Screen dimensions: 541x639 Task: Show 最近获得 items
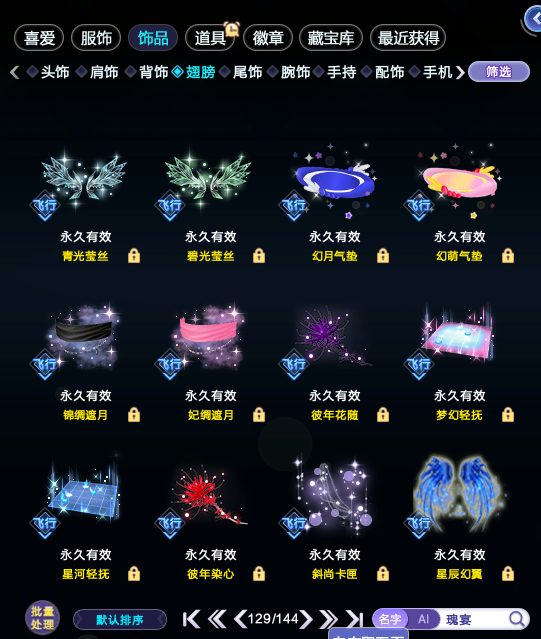(x=408, y=38)
